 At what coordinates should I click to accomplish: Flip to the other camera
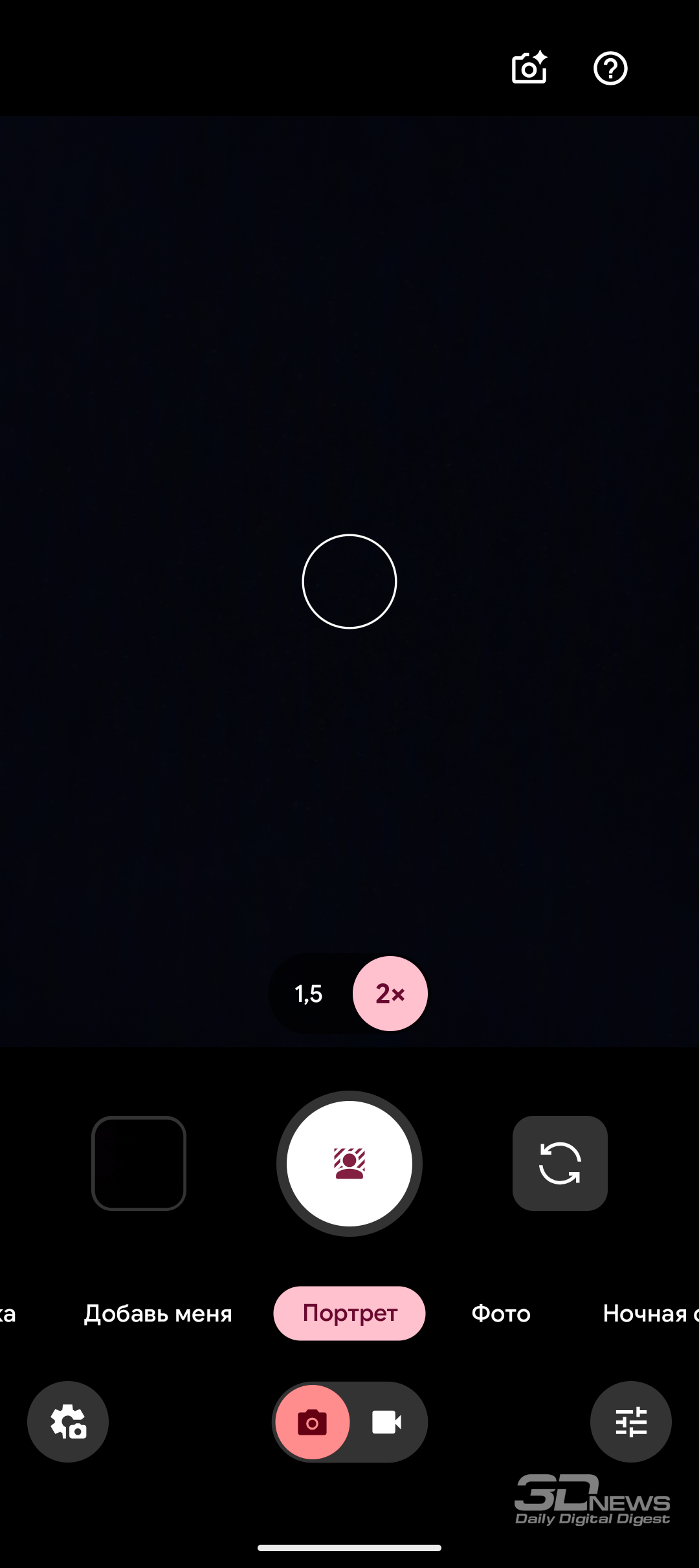[560, 1163]
